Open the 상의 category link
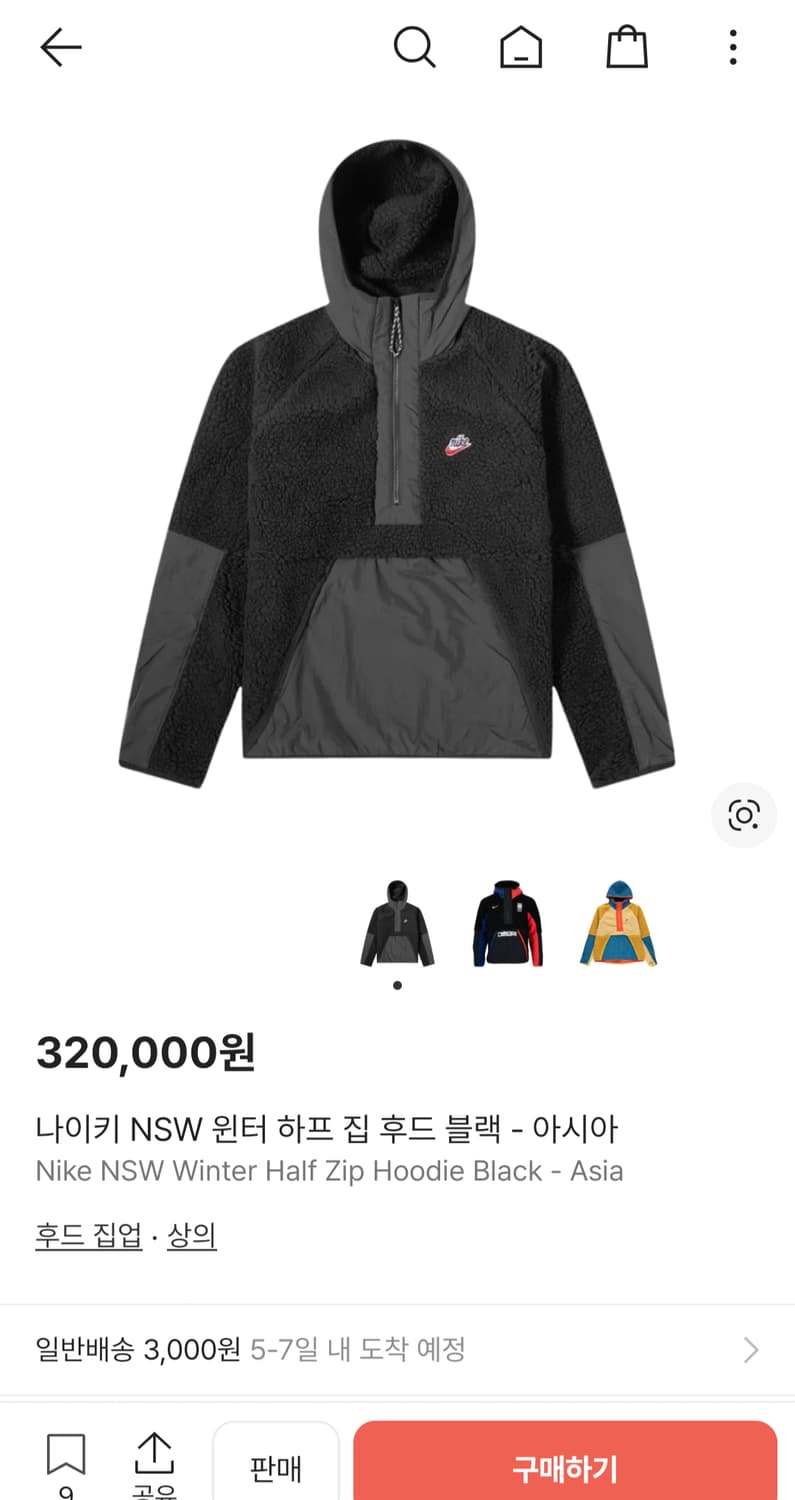The width and height of the screenshot is (795, 1500). [190, 1237]
